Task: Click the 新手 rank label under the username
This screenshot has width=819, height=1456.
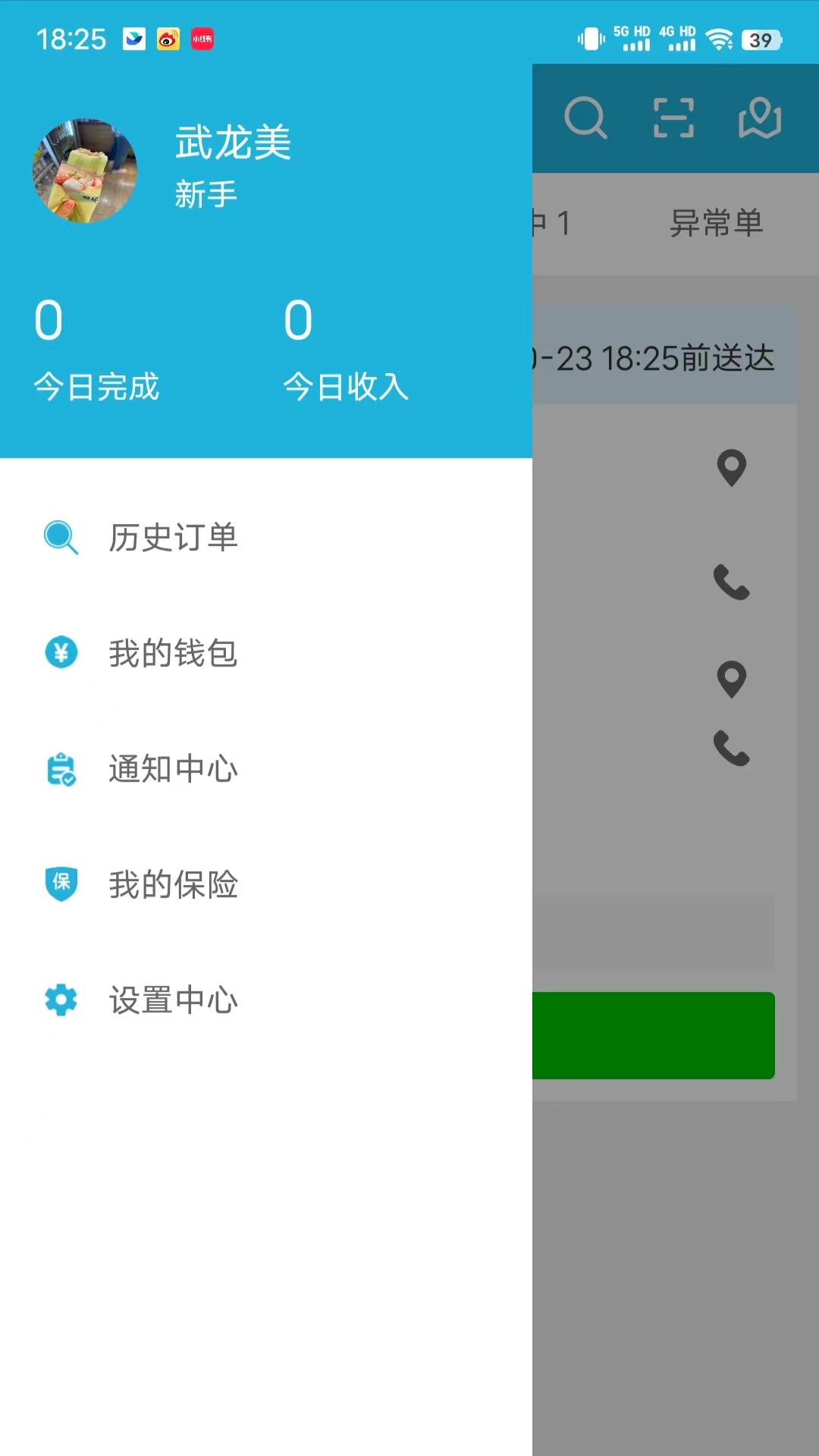Action: click(206, 195)
